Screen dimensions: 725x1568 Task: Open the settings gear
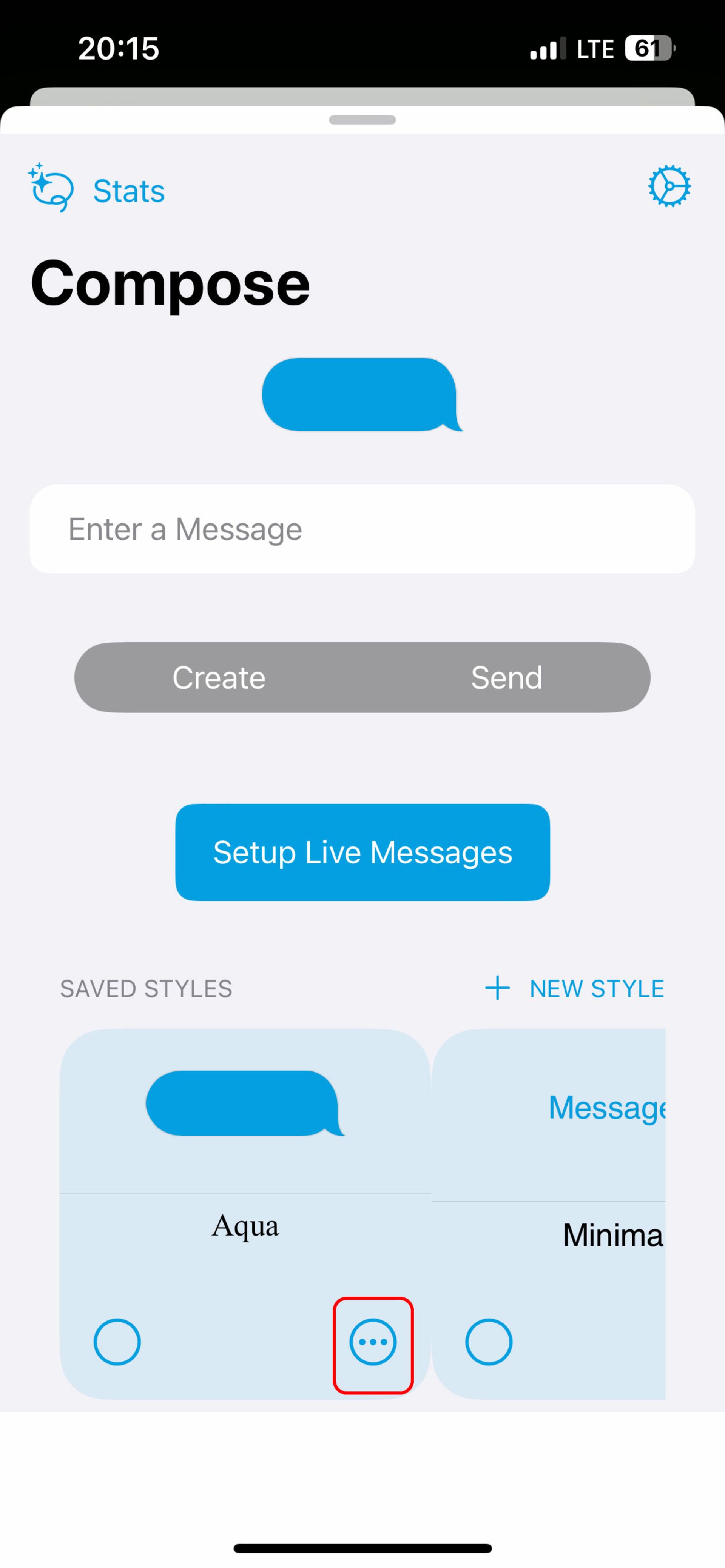point(668,186)
